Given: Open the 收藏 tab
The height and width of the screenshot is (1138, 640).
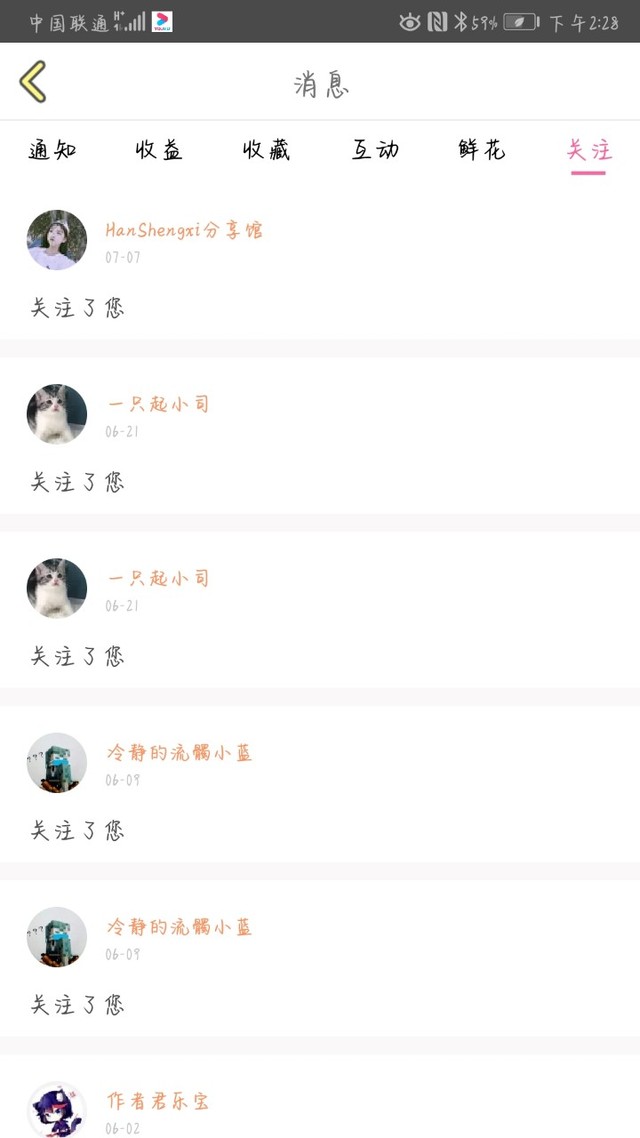Looking at the screenshot, I should point(267,151).
